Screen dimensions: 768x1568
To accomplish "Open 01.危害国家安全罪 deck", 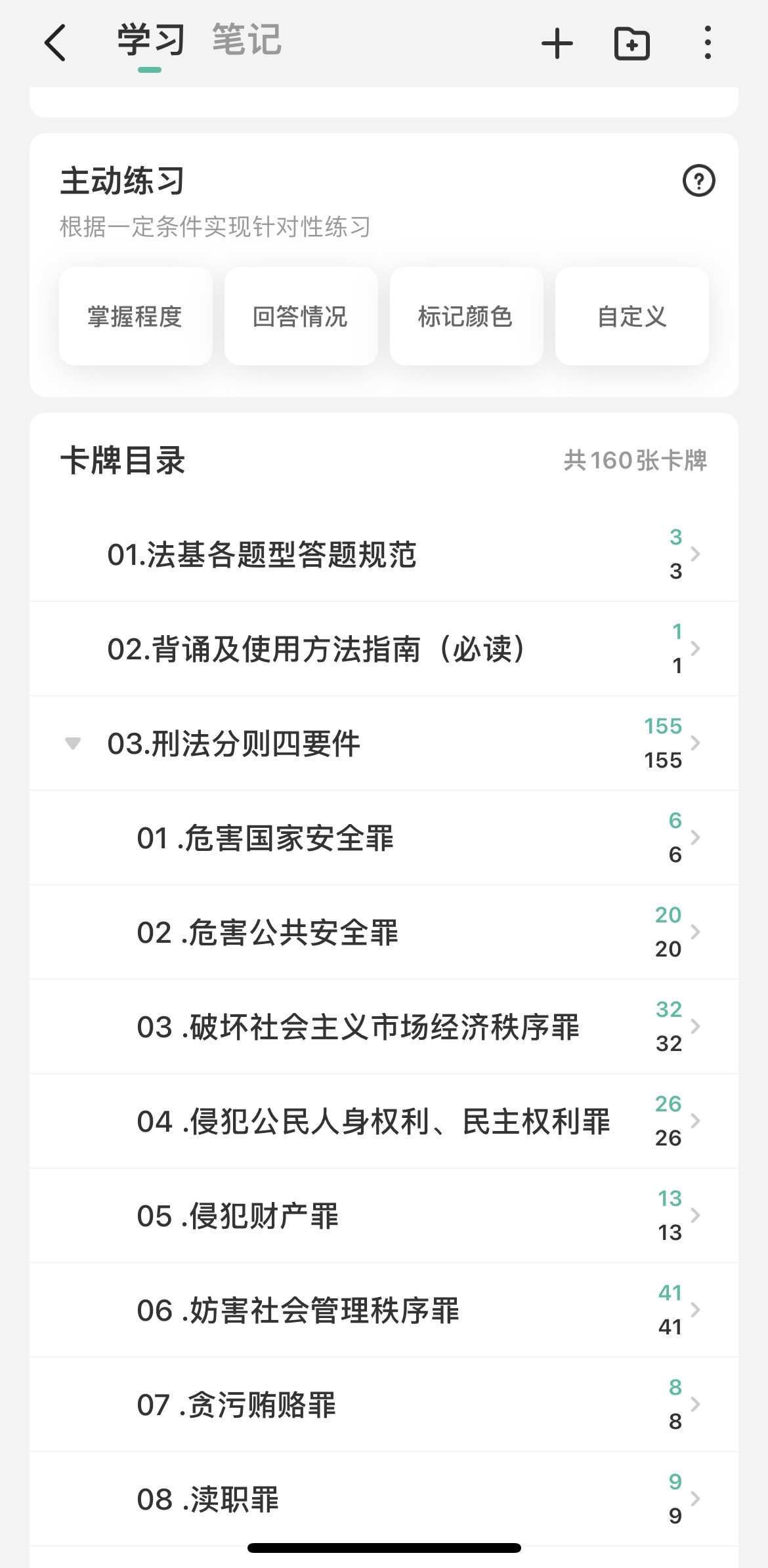I will click(384, 838).
